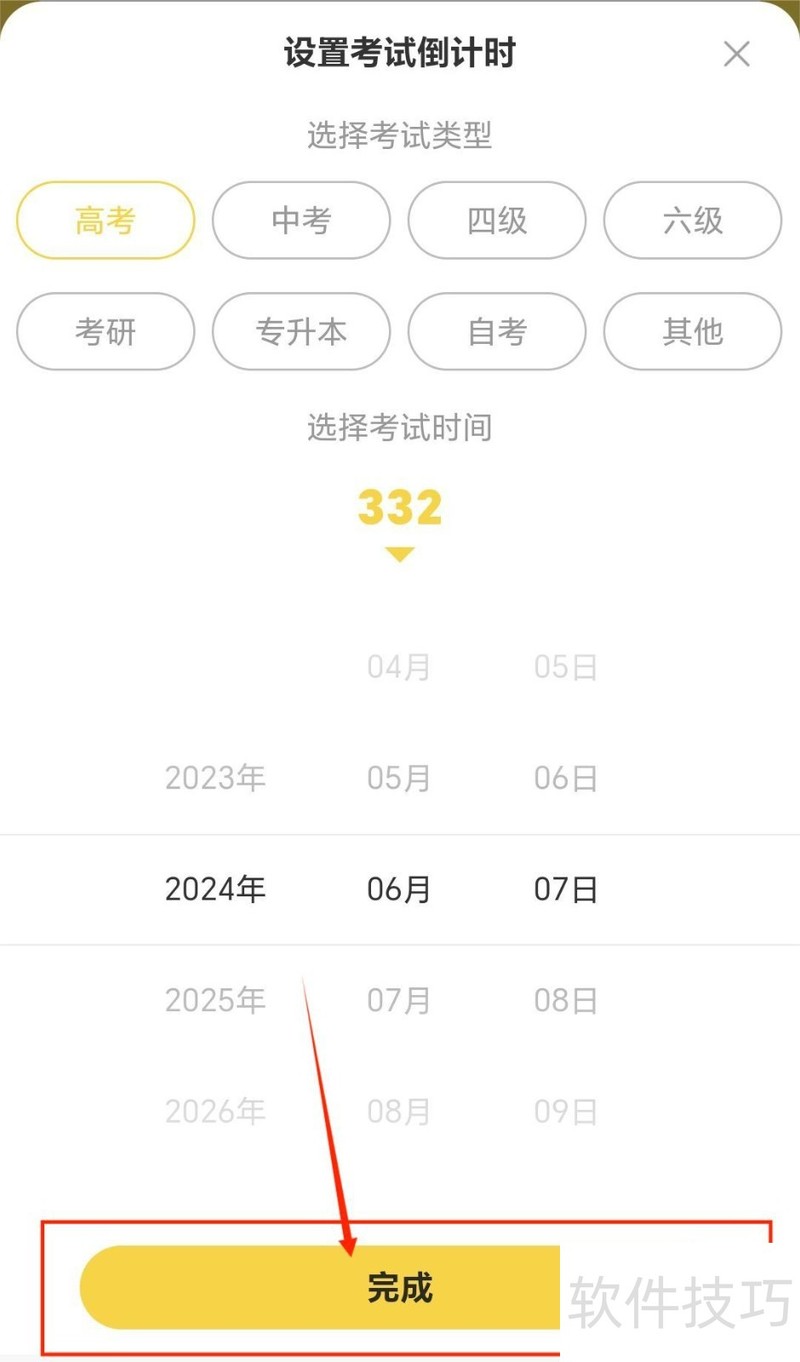Pick the 四级 exam chip

tap(497, 220)
